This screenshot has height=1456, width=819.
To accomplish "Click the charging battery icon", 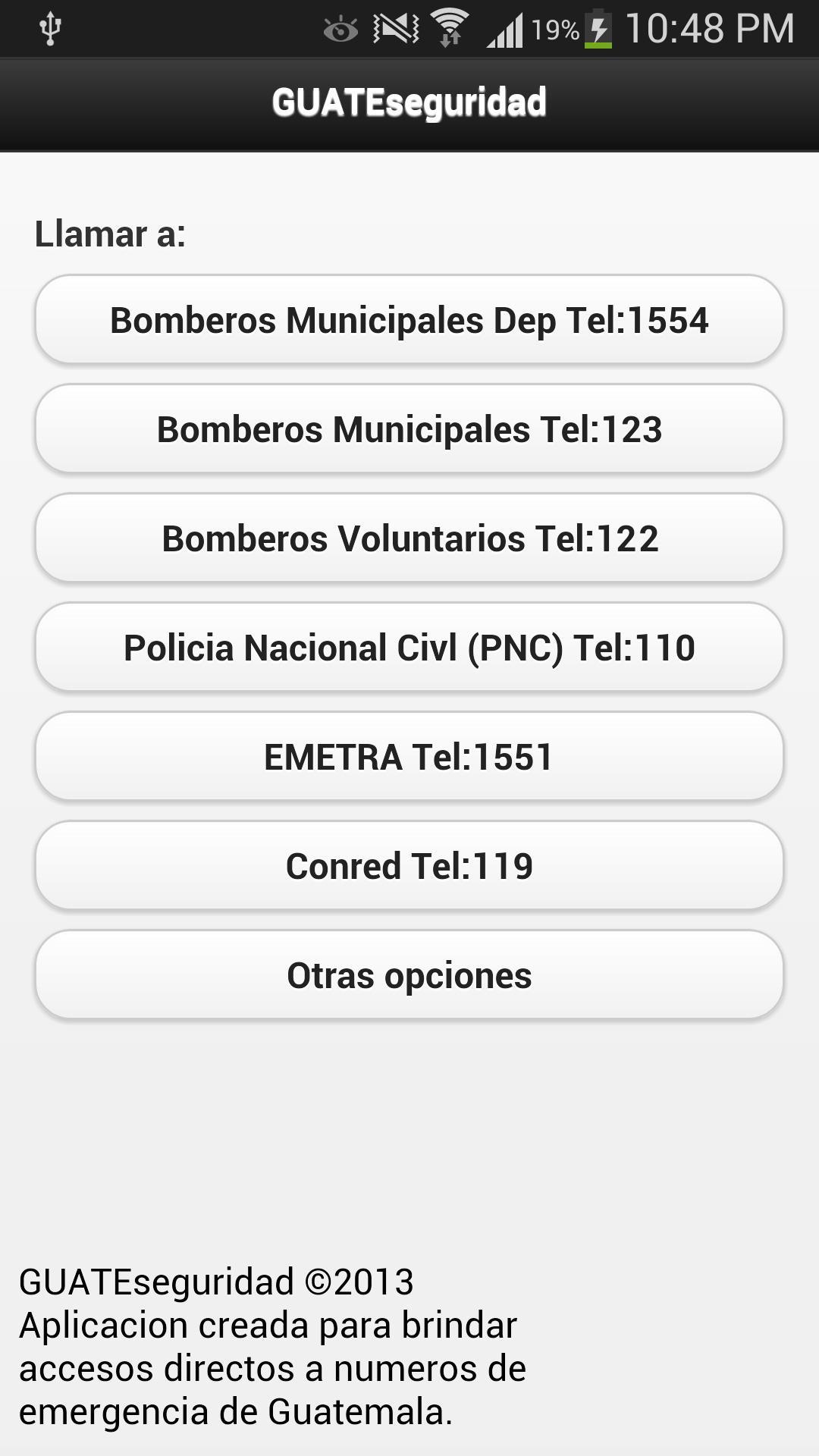I will pos(599,27).
